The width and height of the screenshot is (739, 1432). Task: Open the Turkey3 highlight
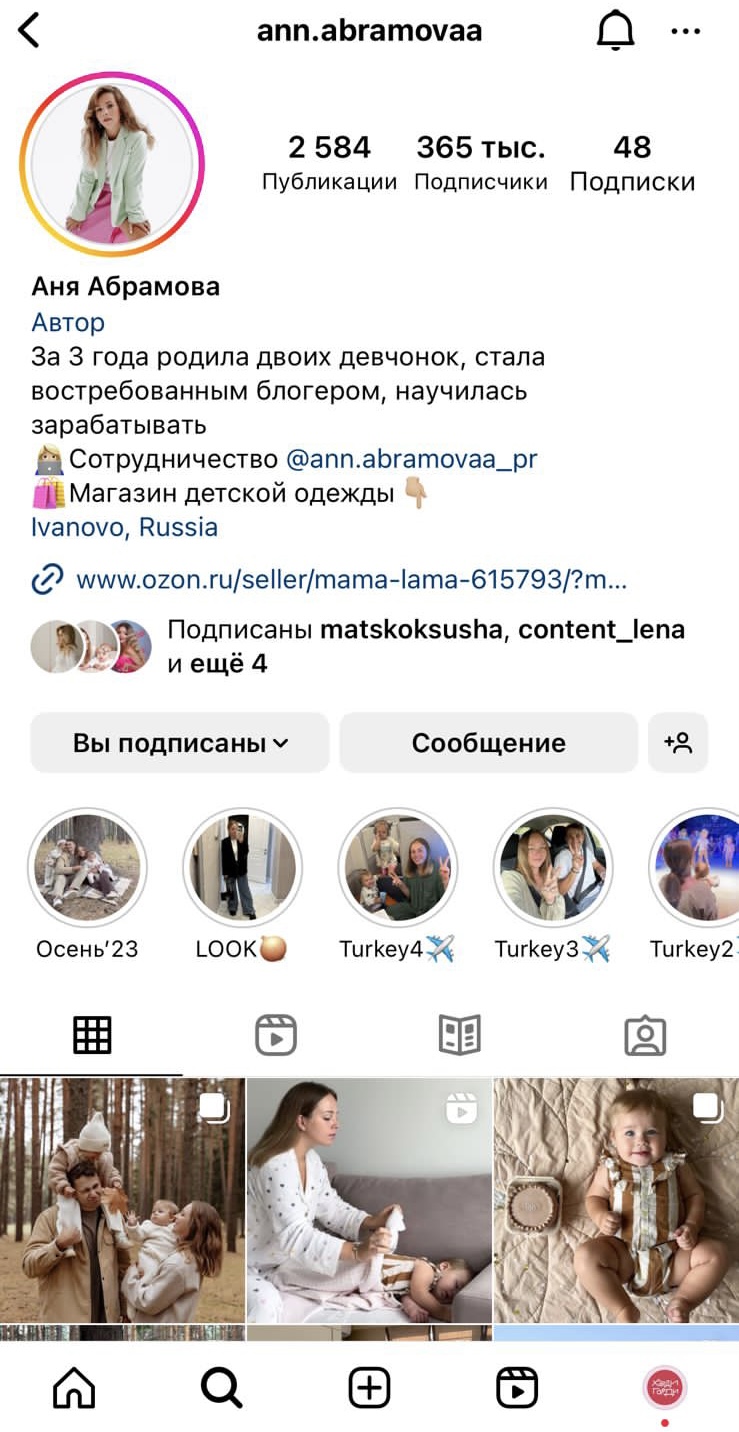(553, 868)
